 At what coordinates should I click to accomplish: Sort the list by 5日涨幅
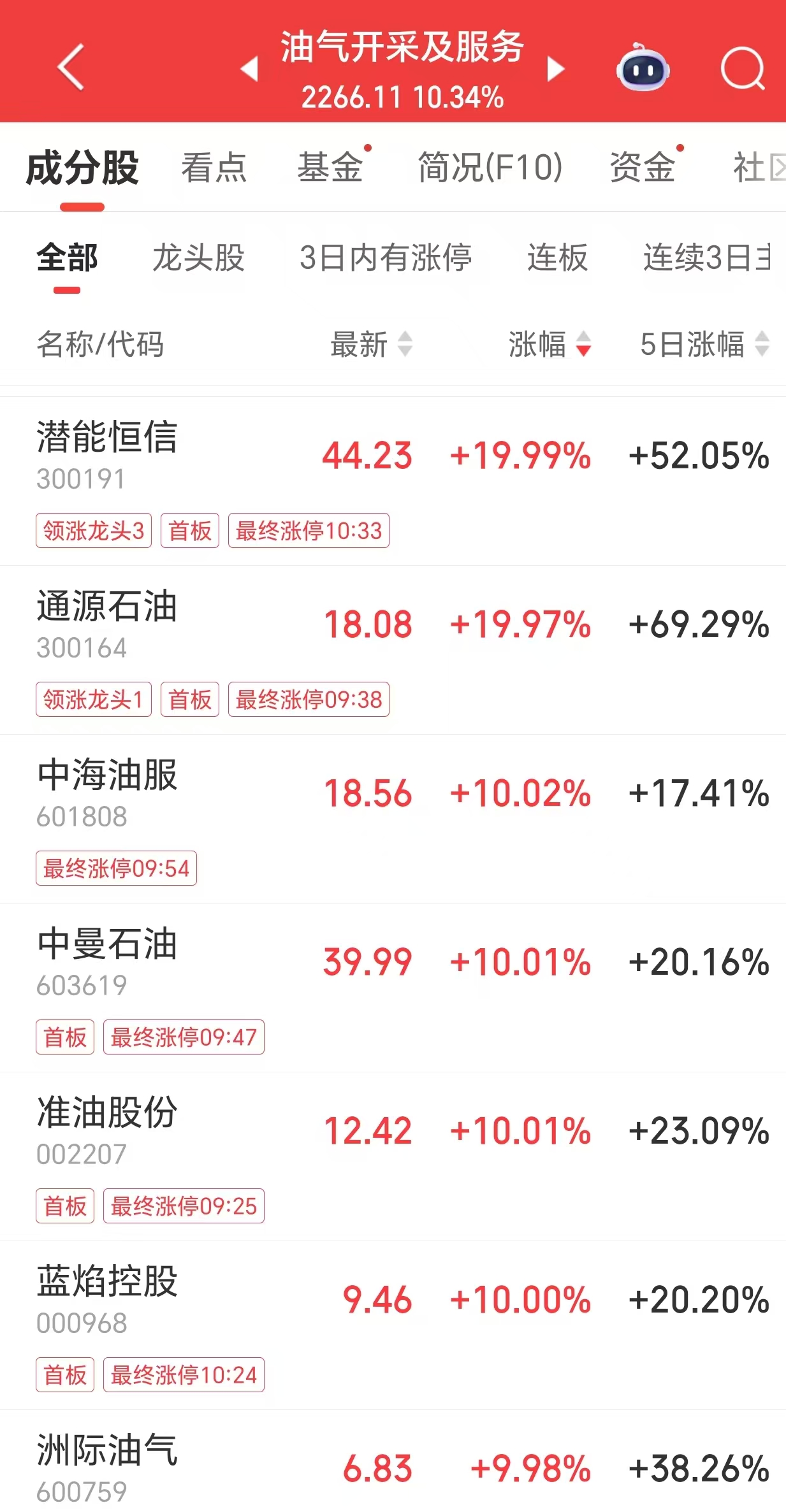[x=704, y=344]
